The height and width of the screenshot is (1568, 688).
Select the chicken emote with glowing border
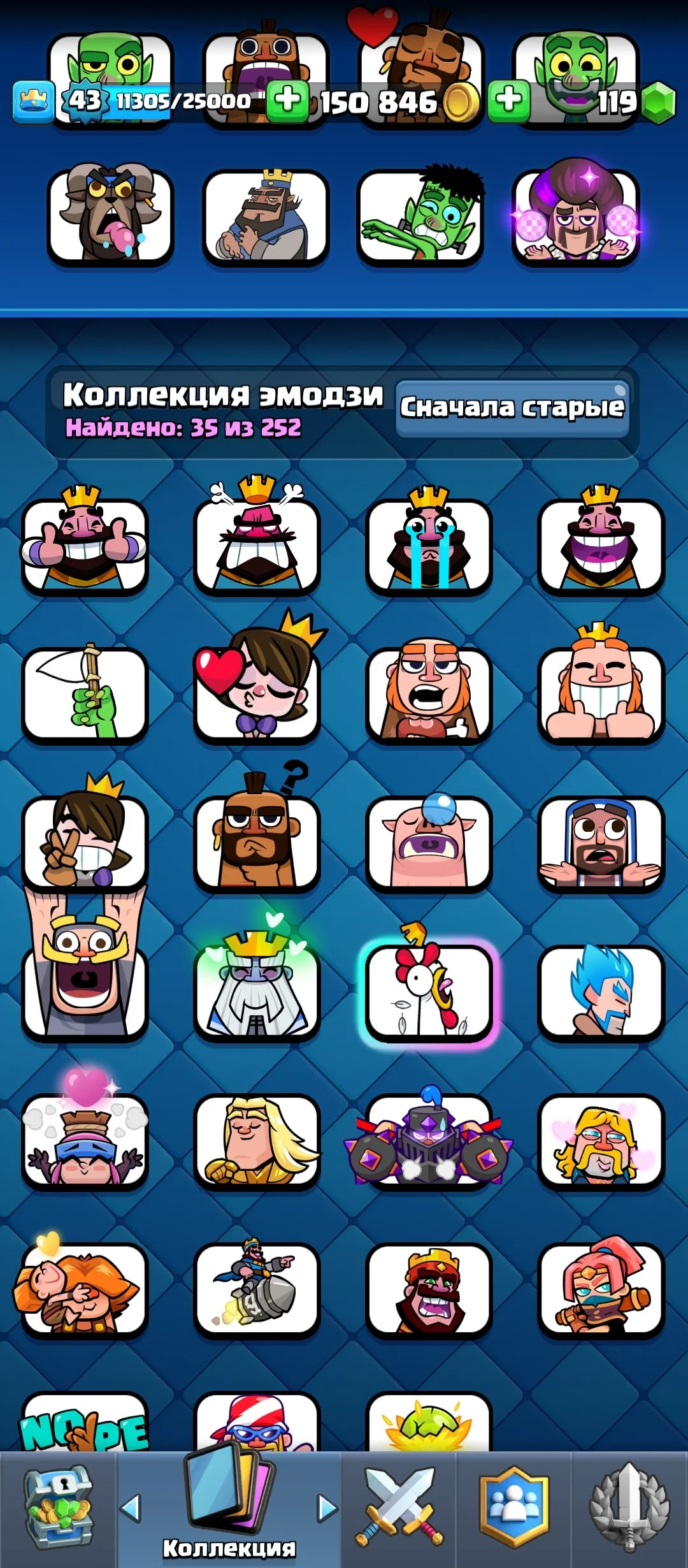click(429, 991)
